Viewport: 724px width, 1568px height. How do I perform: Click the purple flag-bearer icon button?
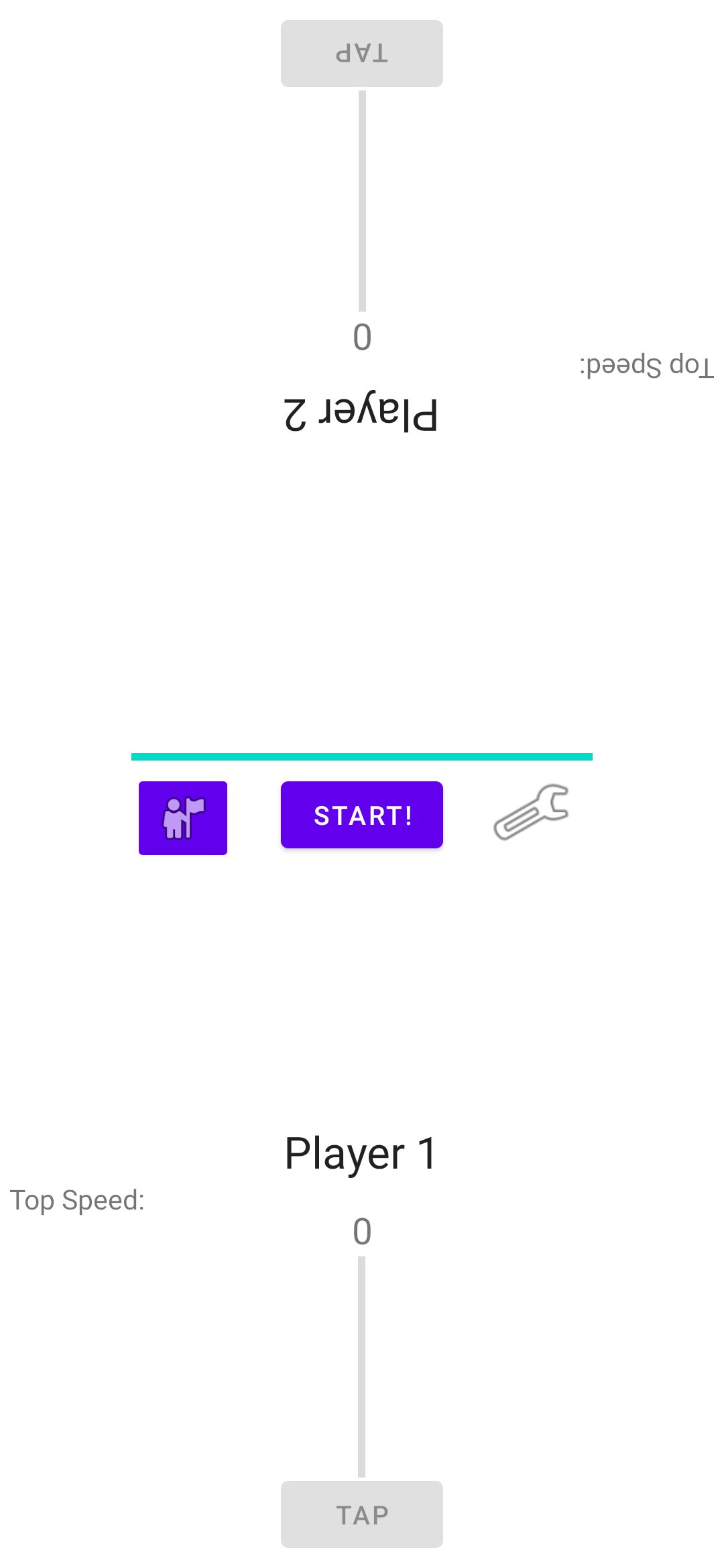click(x=183, y=818)
